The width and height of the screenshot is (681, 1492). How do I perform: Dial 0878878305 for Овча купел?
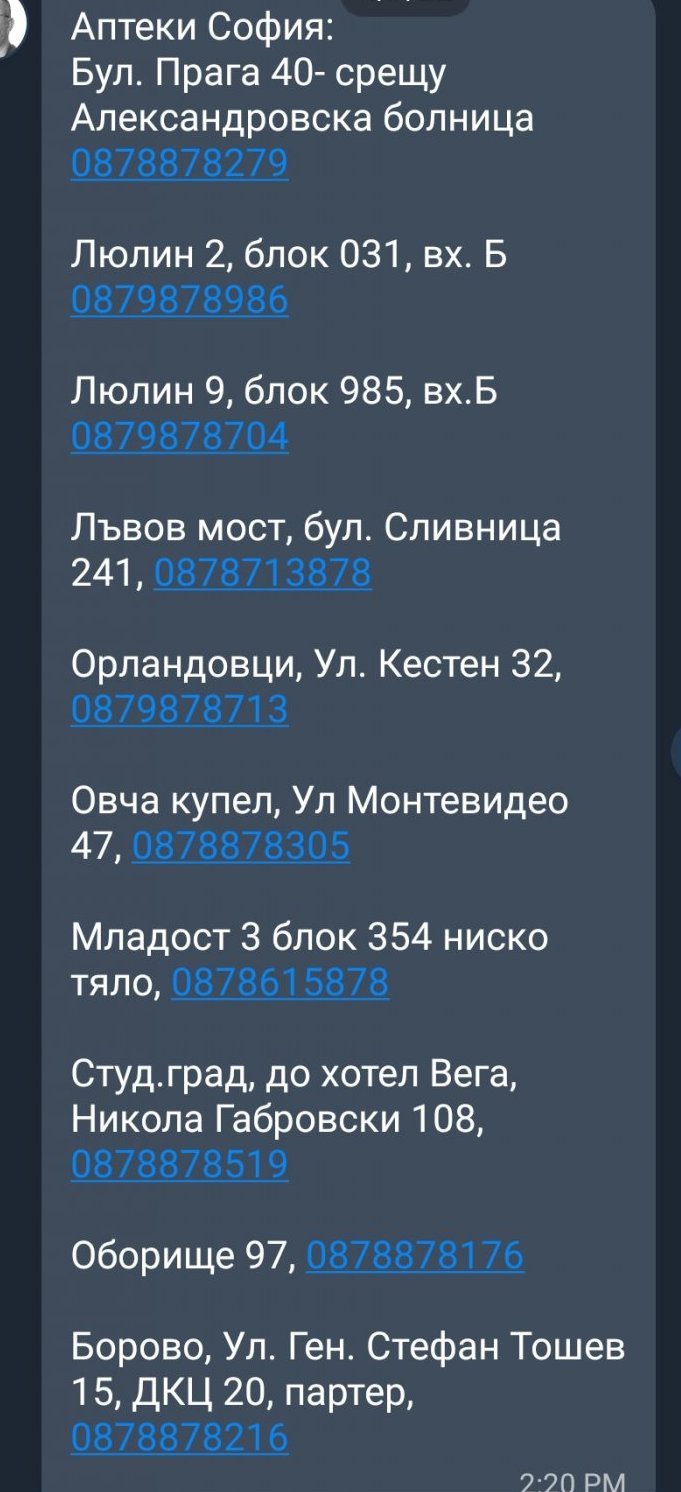241,847
